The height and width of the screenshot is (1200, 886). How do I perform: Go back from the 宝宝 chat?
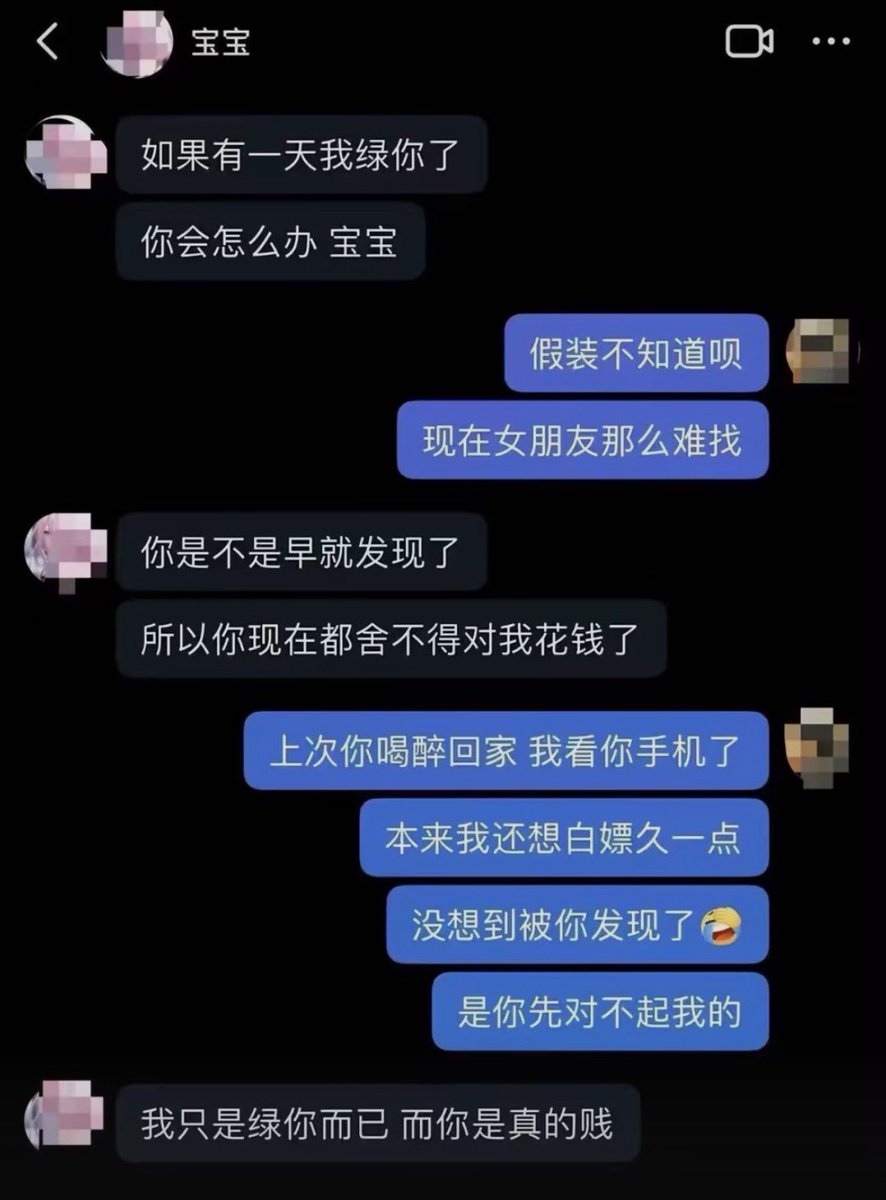pyautogui.click(x=47, y=42)
